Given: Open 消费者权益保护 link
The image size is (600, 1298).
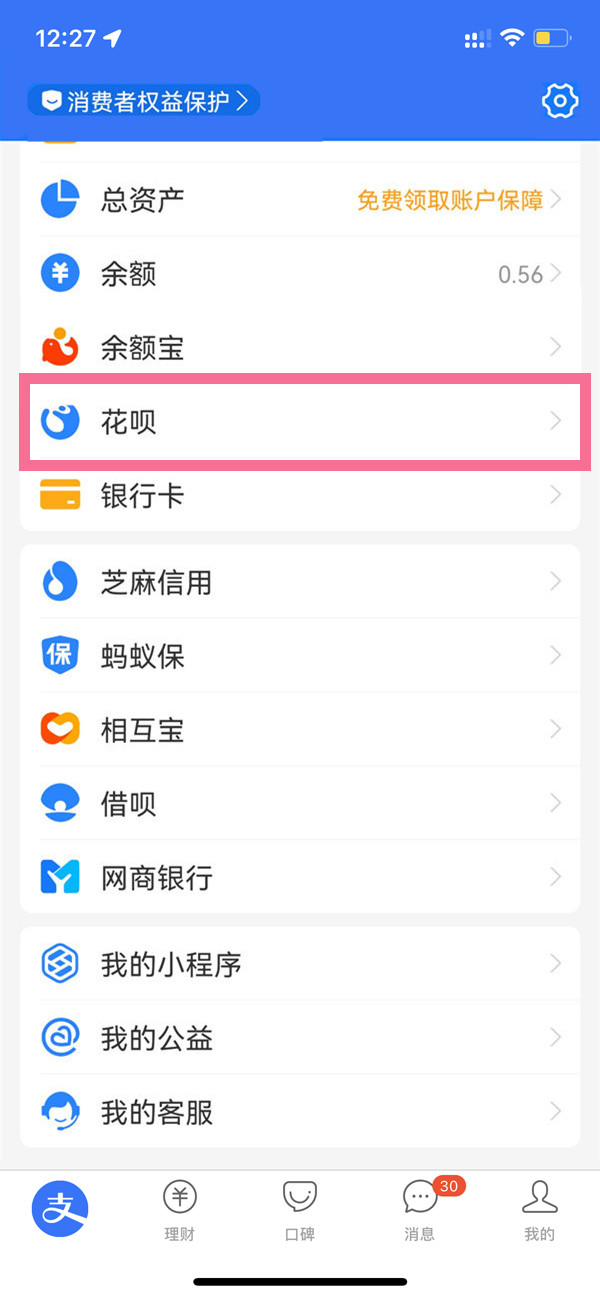Looking at the screenshot, I should tap(145, 101).
